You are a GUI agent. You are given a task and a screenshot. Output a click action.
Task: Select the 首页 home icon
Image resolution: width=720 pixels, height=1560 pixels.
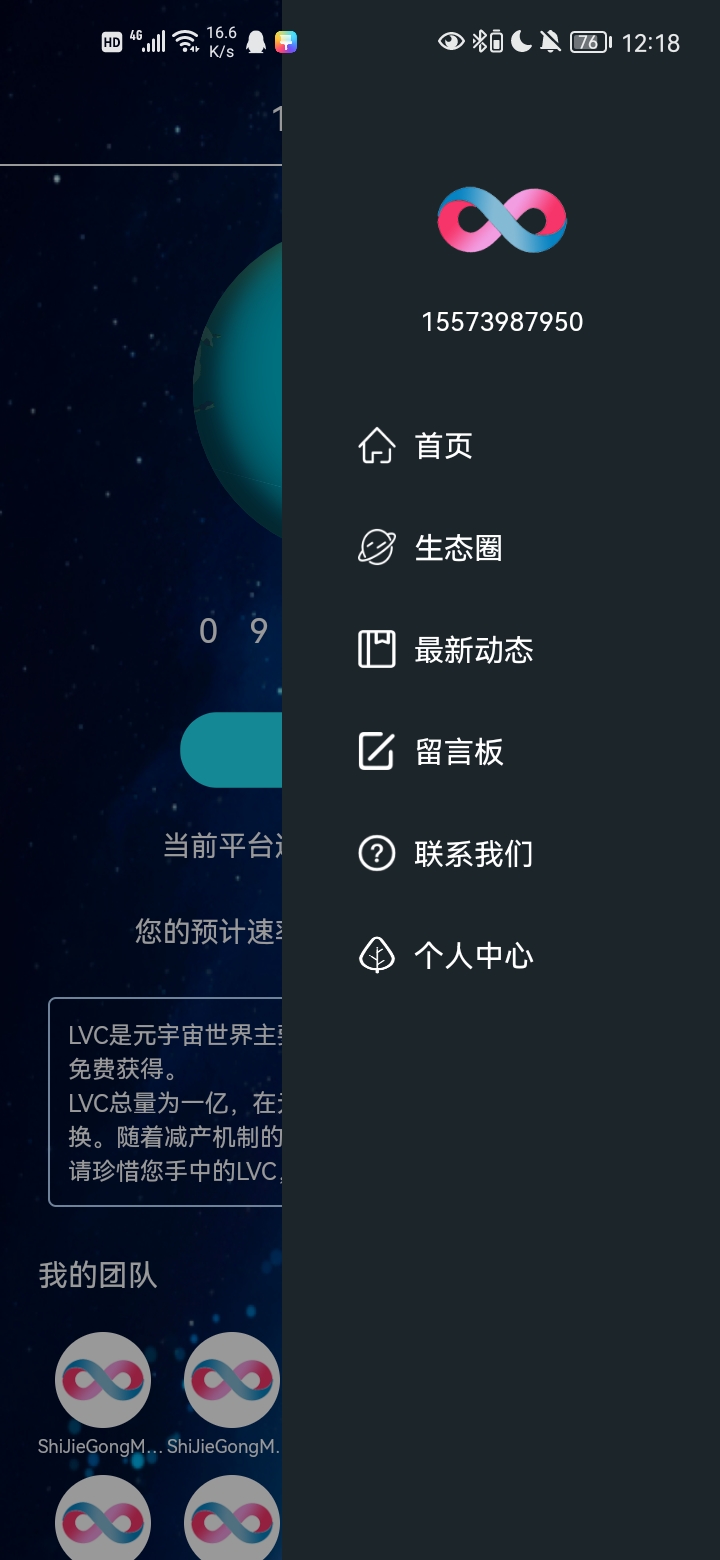pyautogui.click(x=375, y=447)
